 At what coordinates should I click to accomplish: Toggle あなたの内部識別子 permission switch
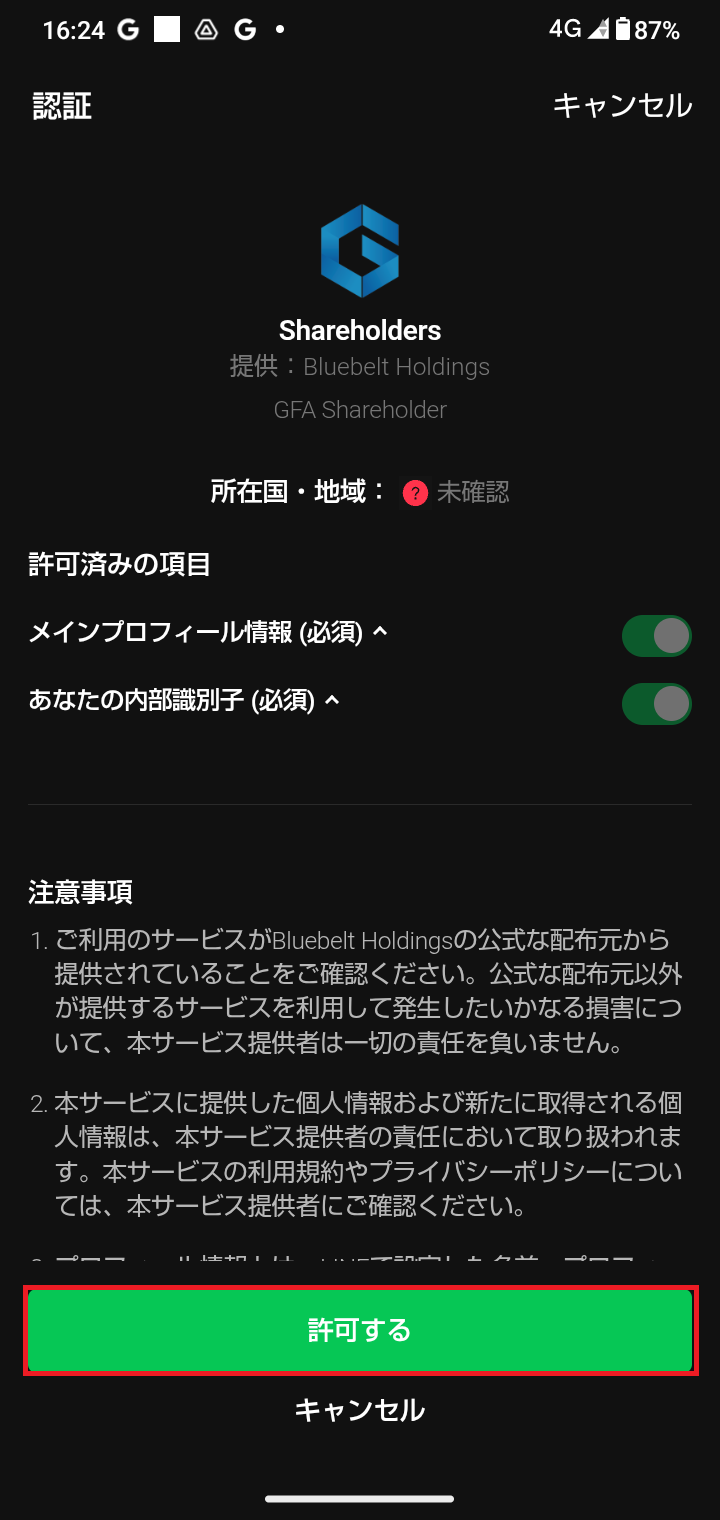[x=656, y=703]
